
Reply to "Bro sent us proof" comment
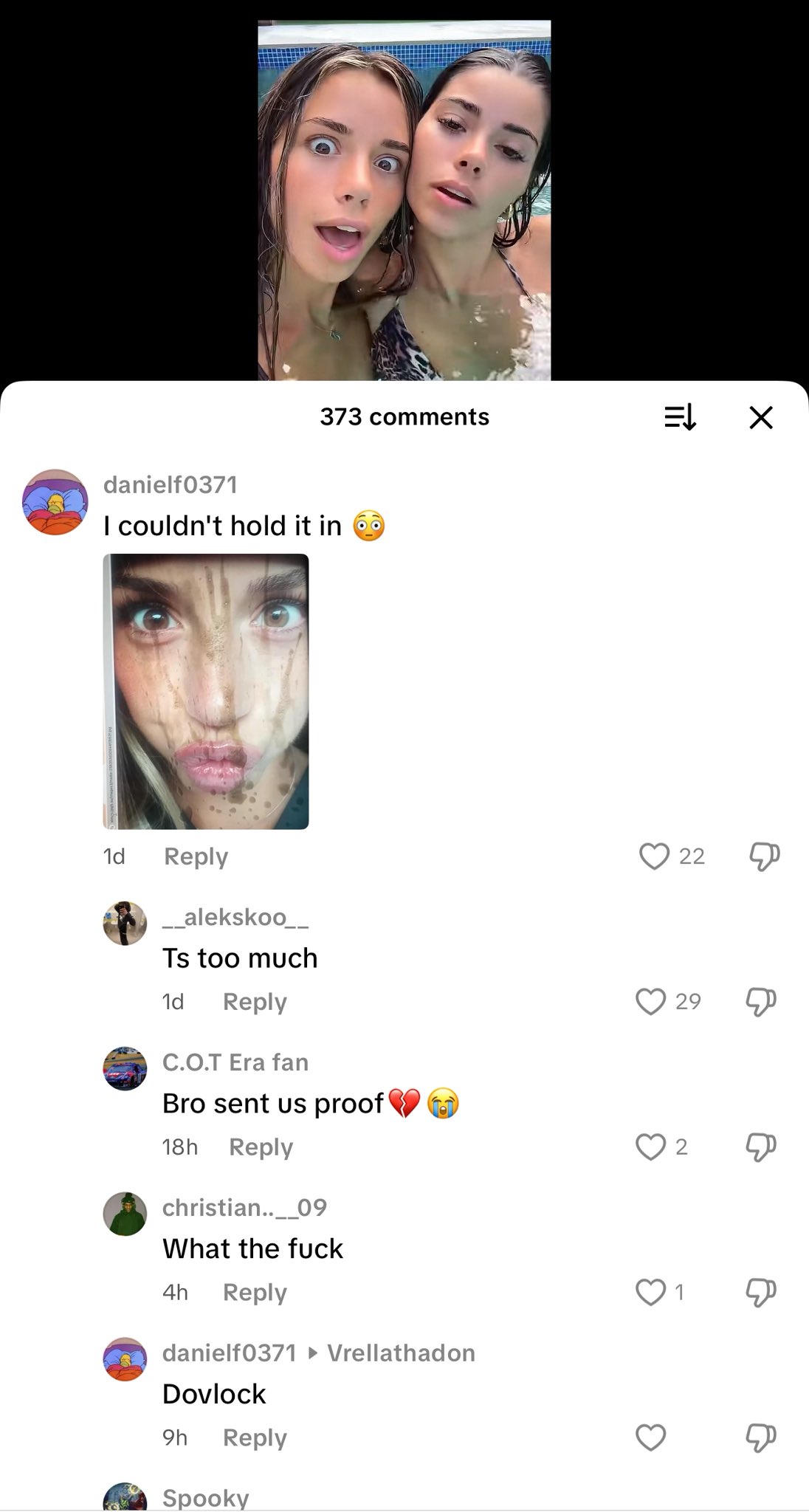[261, 1147]
